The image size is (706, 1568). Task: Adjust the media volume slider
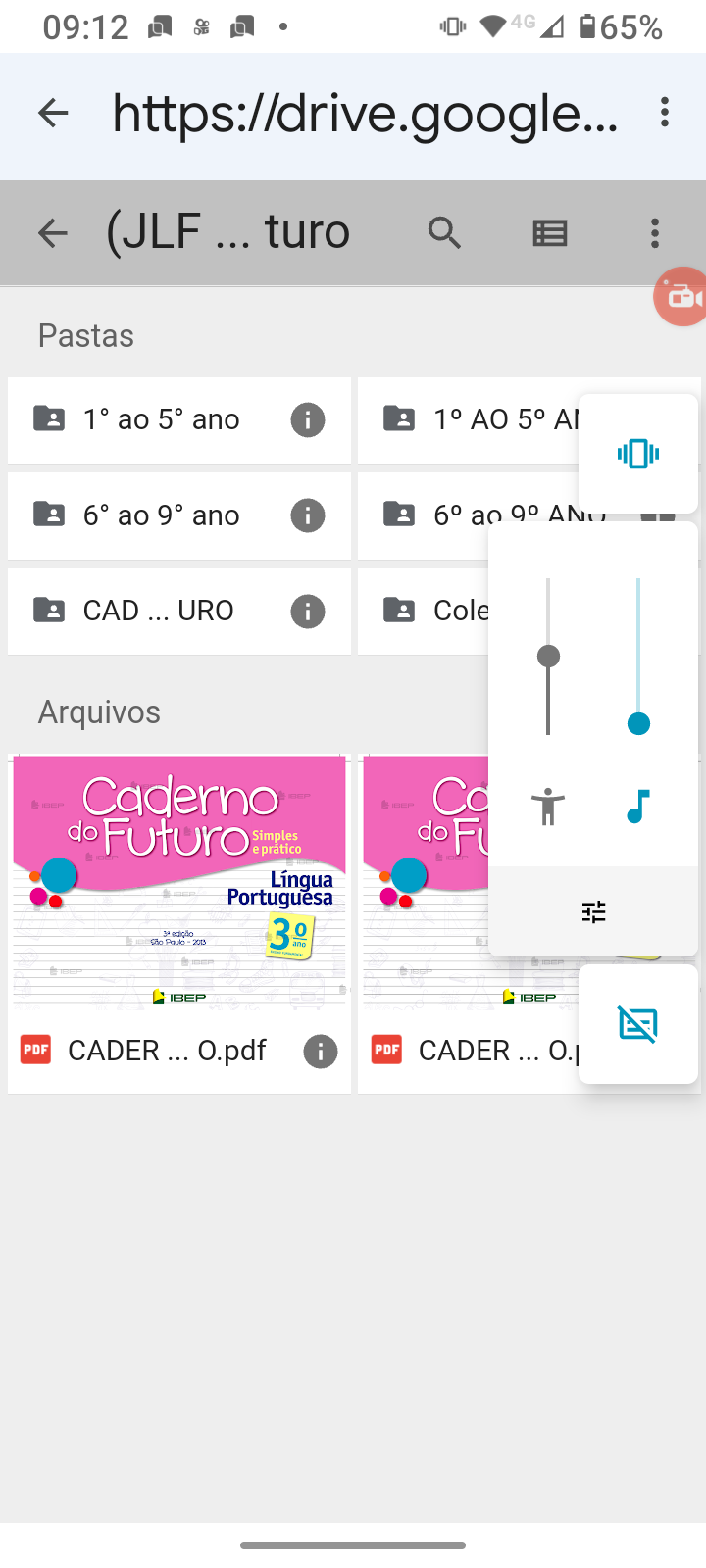point(638,723)
